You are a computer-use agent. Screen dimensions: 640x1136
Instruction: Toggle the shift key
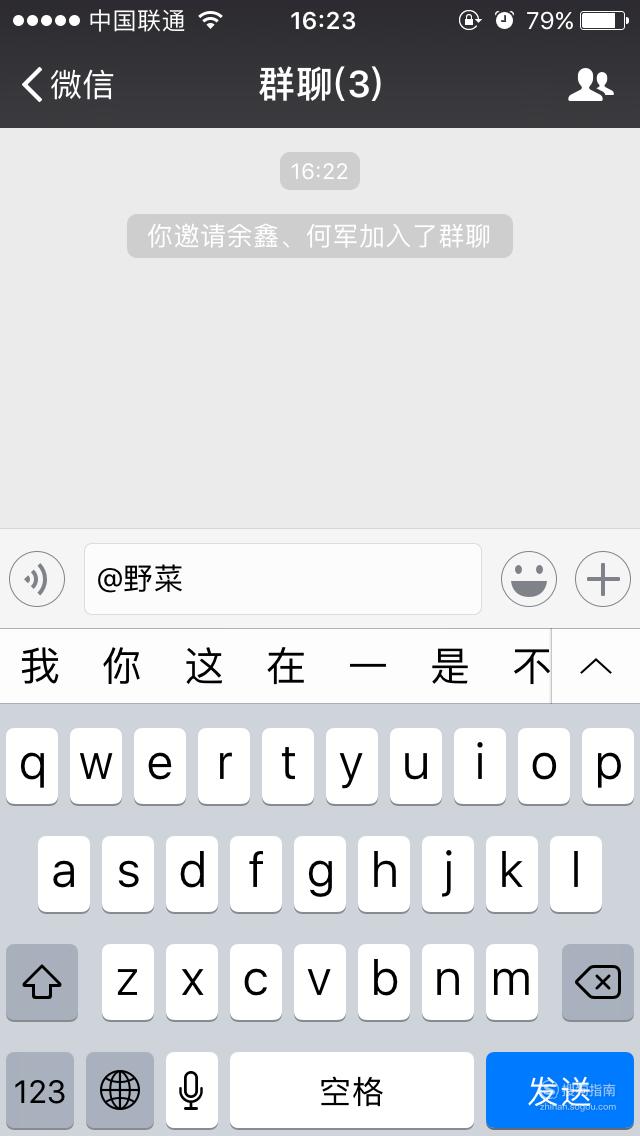42,982
